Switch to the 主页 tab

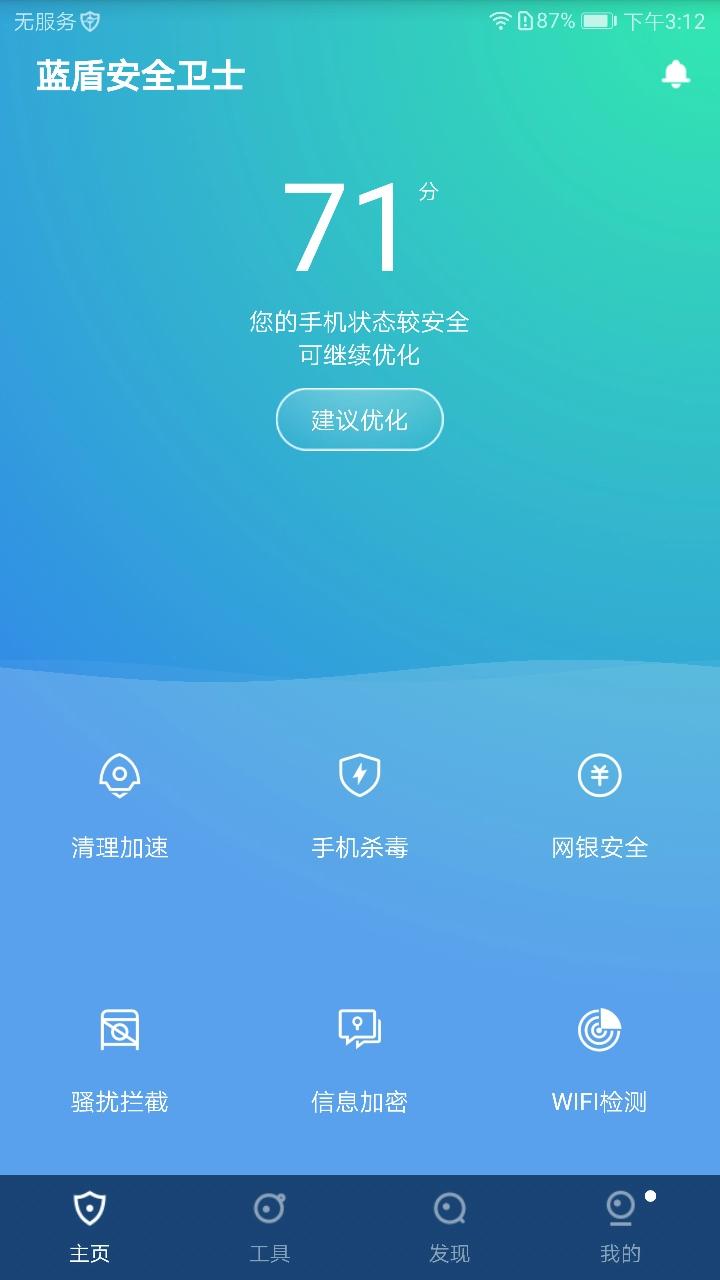coord(90,1227)
